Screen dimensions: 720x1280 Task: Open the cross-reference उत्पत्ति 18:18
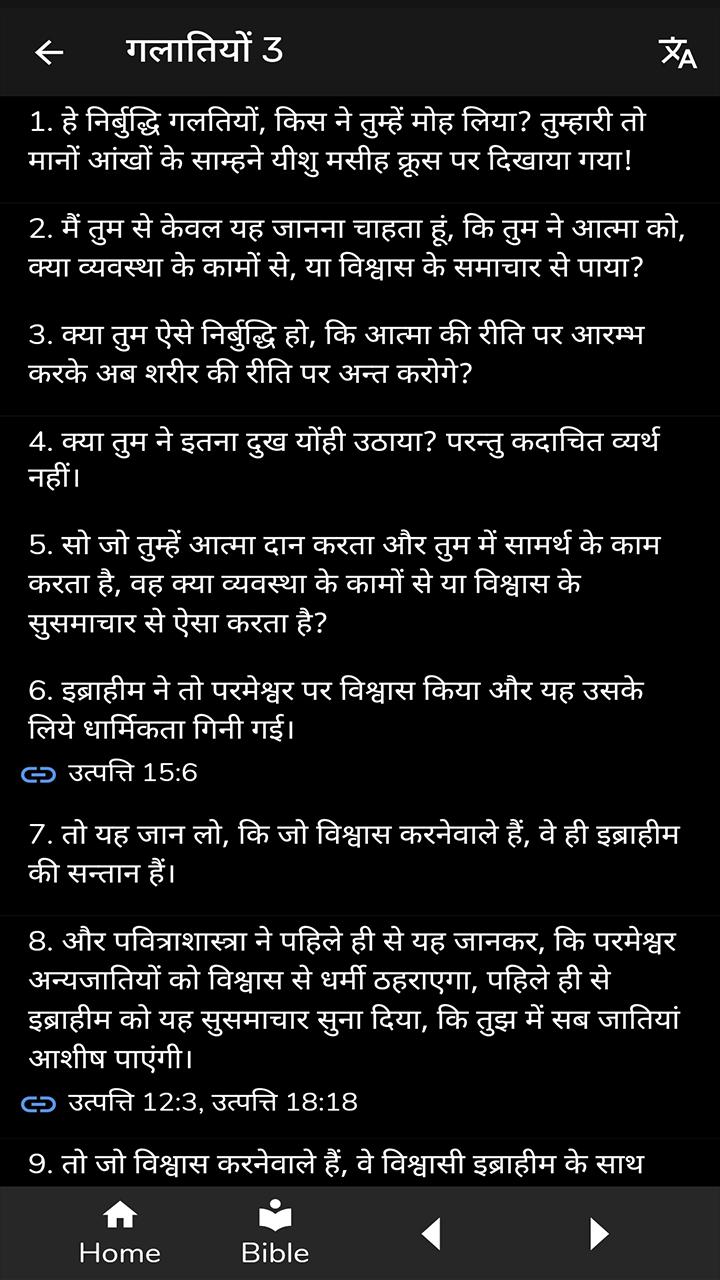point(284,1102)
